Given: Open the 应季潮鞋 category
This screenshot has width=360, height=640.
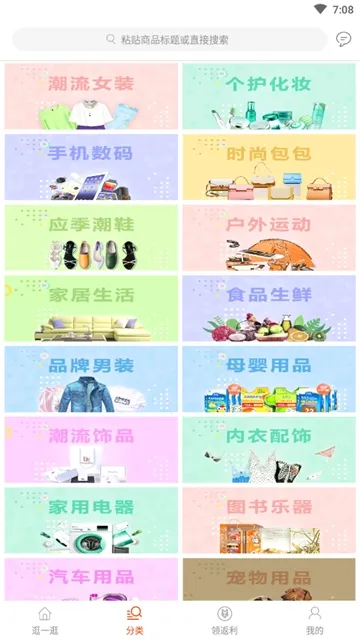Looking at the screenshot, I should [91, 238].
